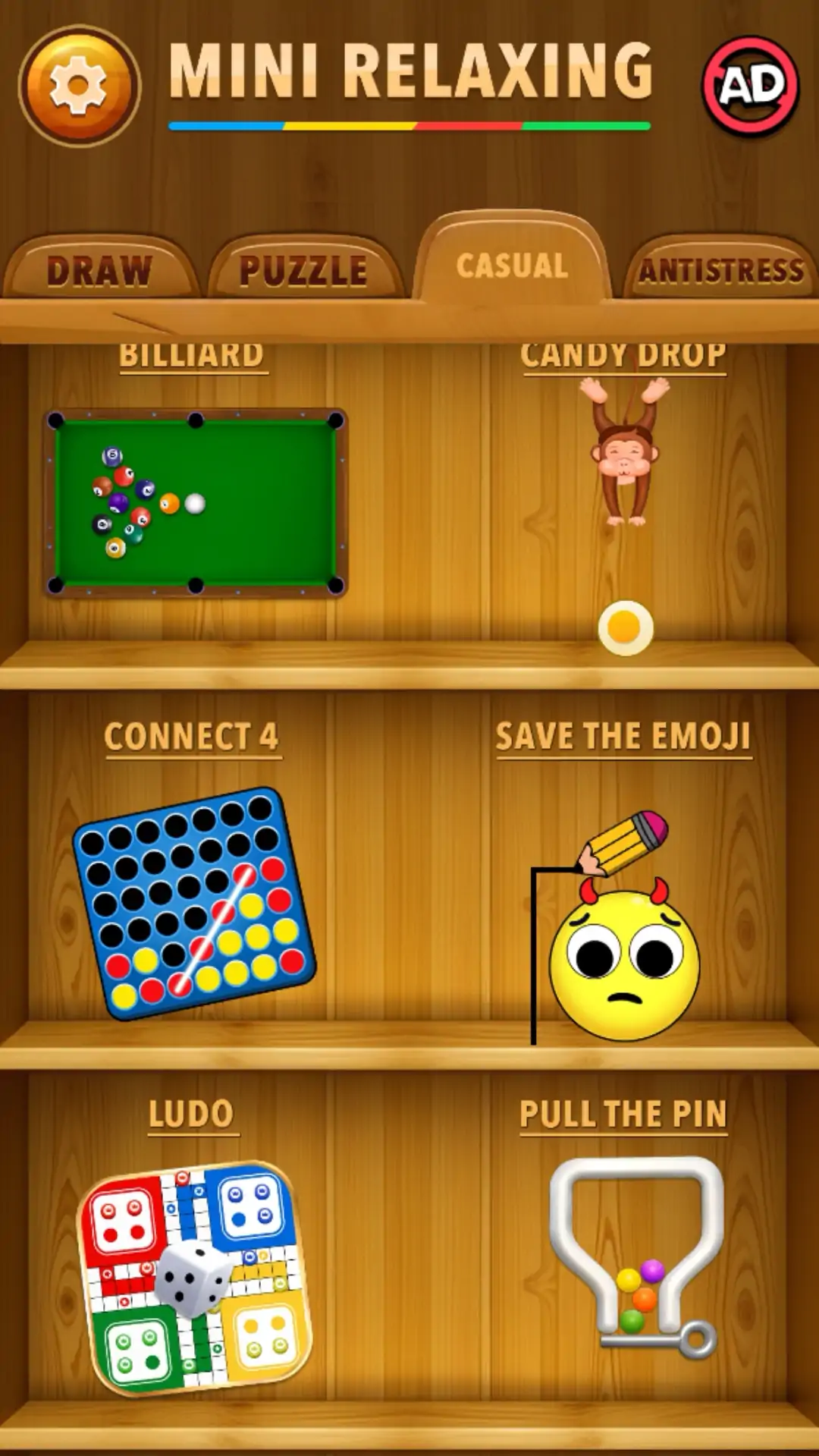Select the Casual tab
Image resolution: width=819 pixels, height=1456 pixels.
click(x=512, y=265)
